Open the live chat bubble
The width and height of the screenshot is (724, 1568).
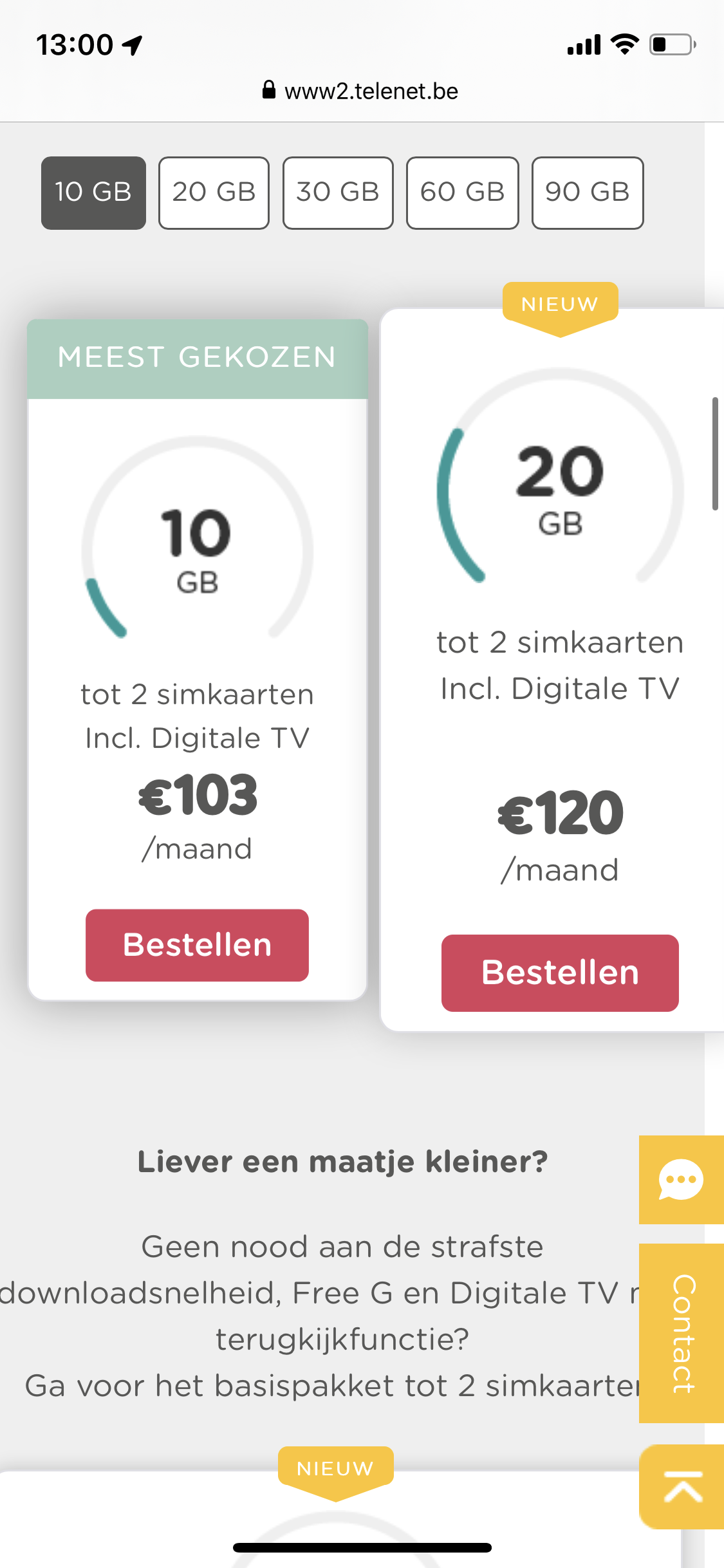[682, 1180]
